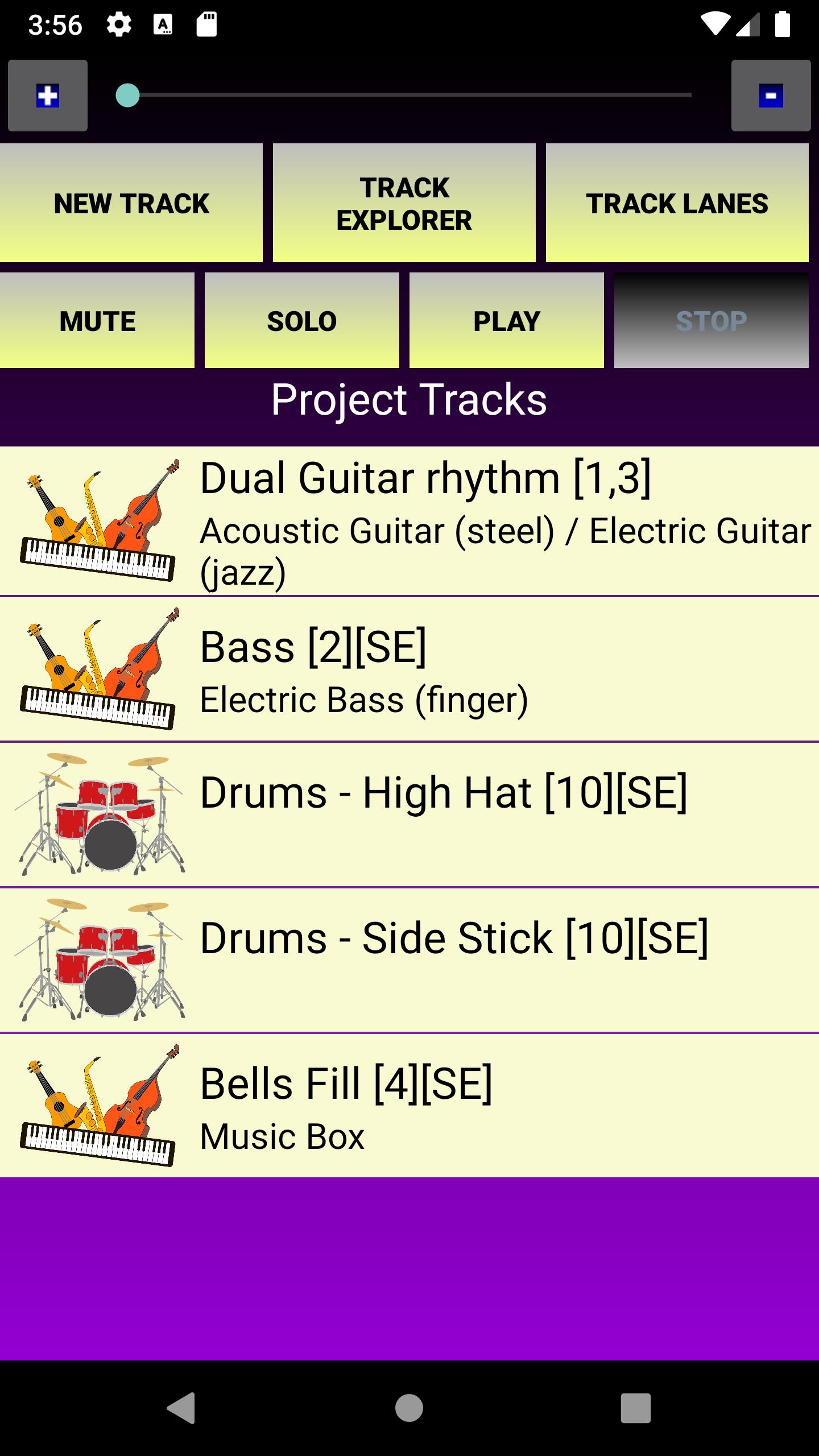
Task: Play the project
Action: 506,320
